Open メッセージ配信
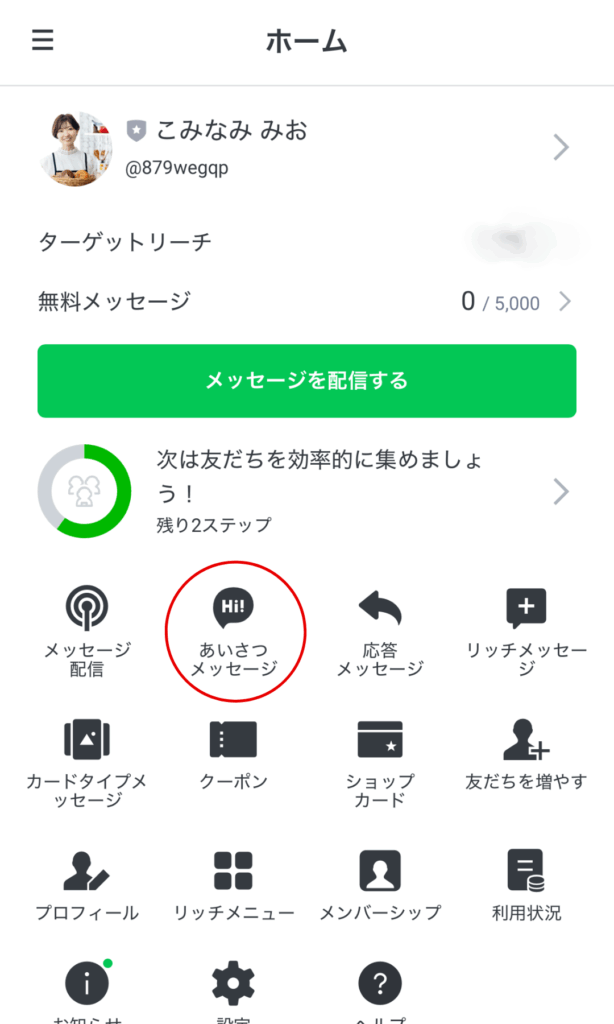614x1024 pixels. pyautogui.click(x=87, y=632)
